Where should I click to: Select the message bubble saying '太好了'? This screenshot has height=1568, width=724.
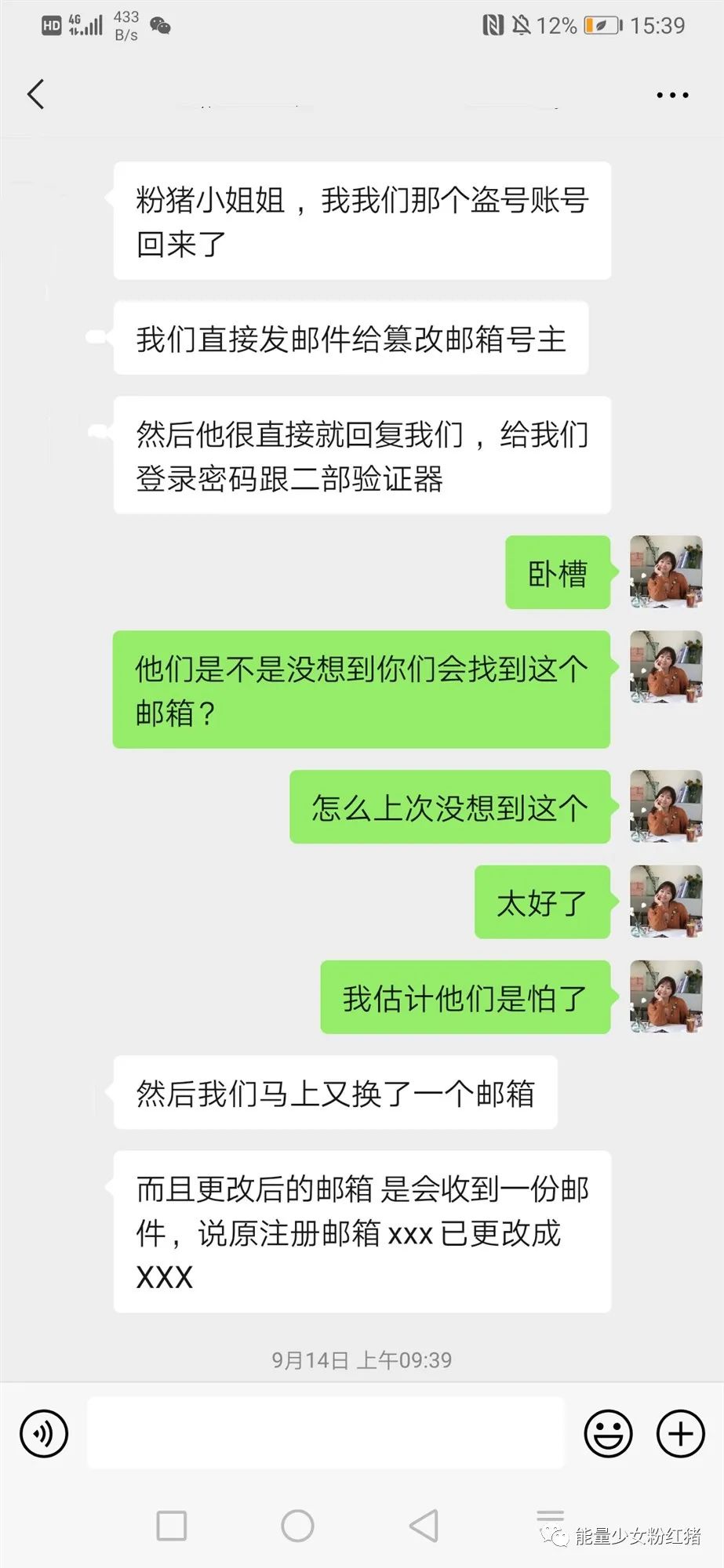click(541, 902)
